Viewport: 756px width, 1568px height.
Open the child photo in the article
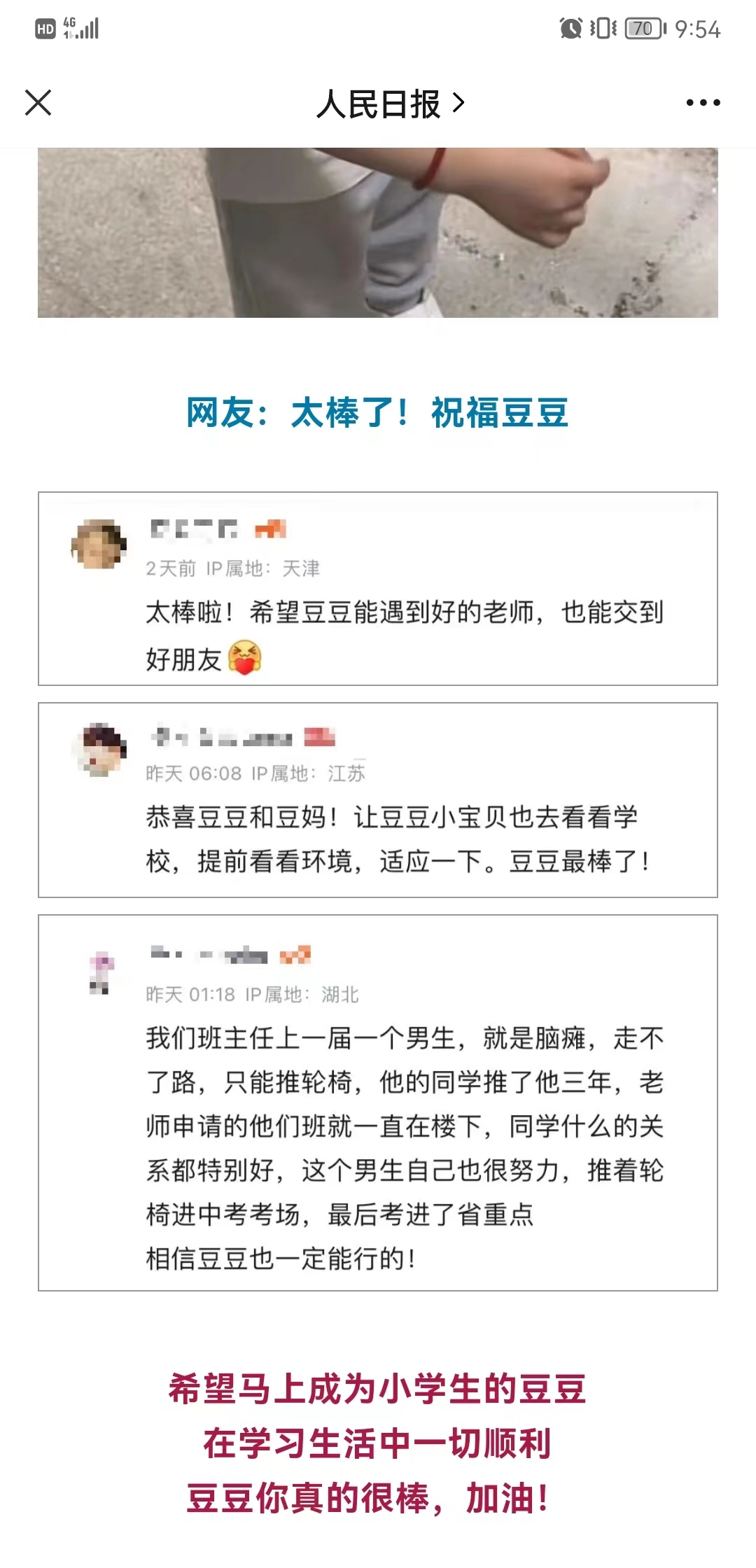pos(378,232)
